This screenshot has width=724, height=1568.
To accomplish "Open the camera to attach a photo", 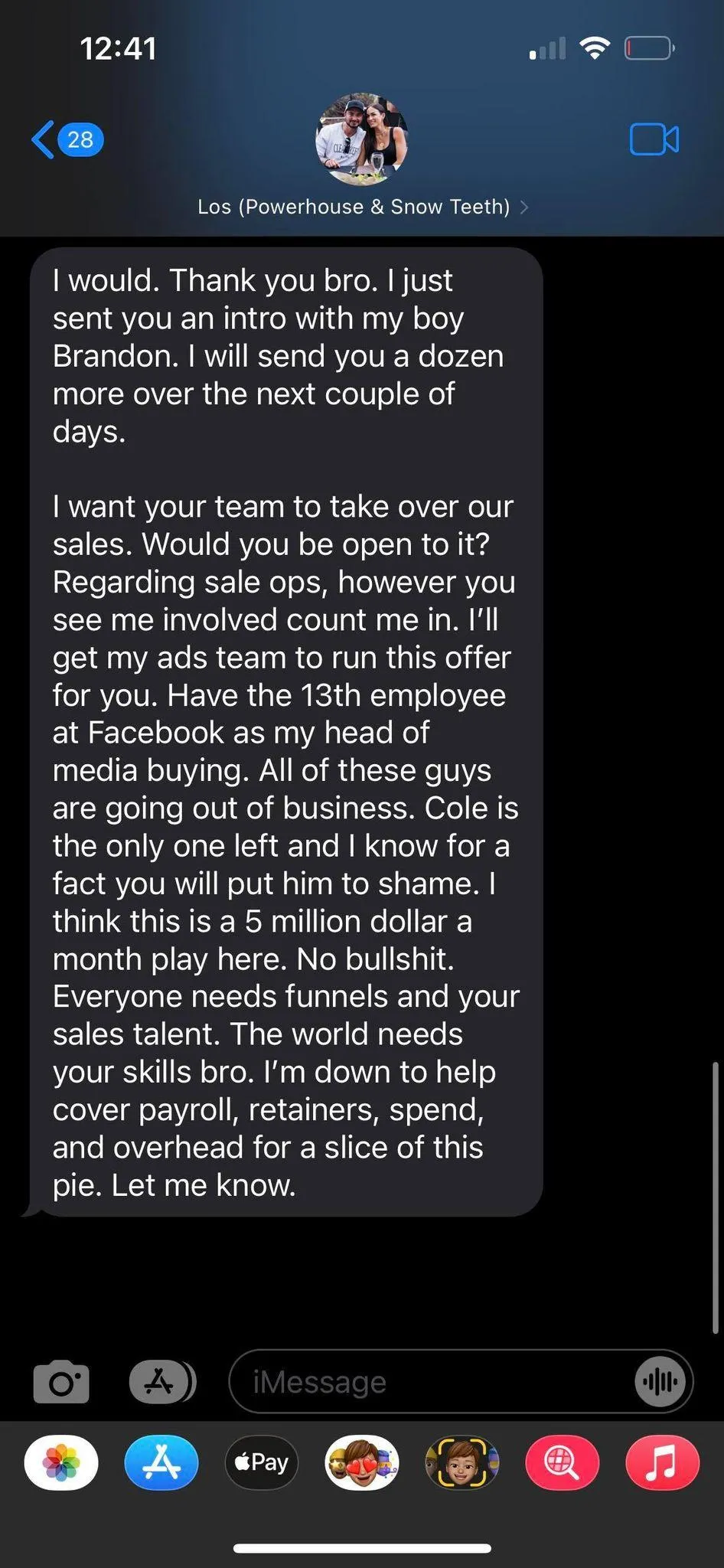I will pos(61,1382).
